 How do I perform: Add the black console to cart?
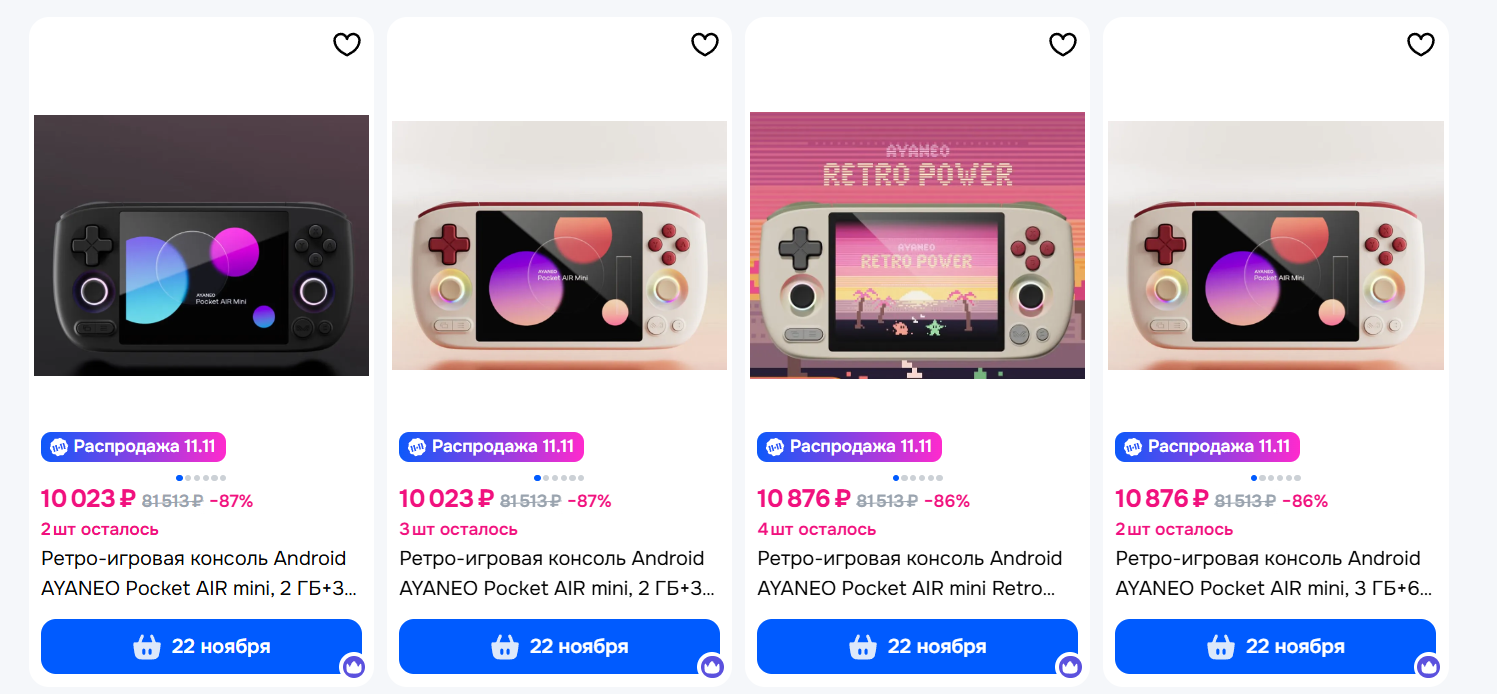[201, 646]
